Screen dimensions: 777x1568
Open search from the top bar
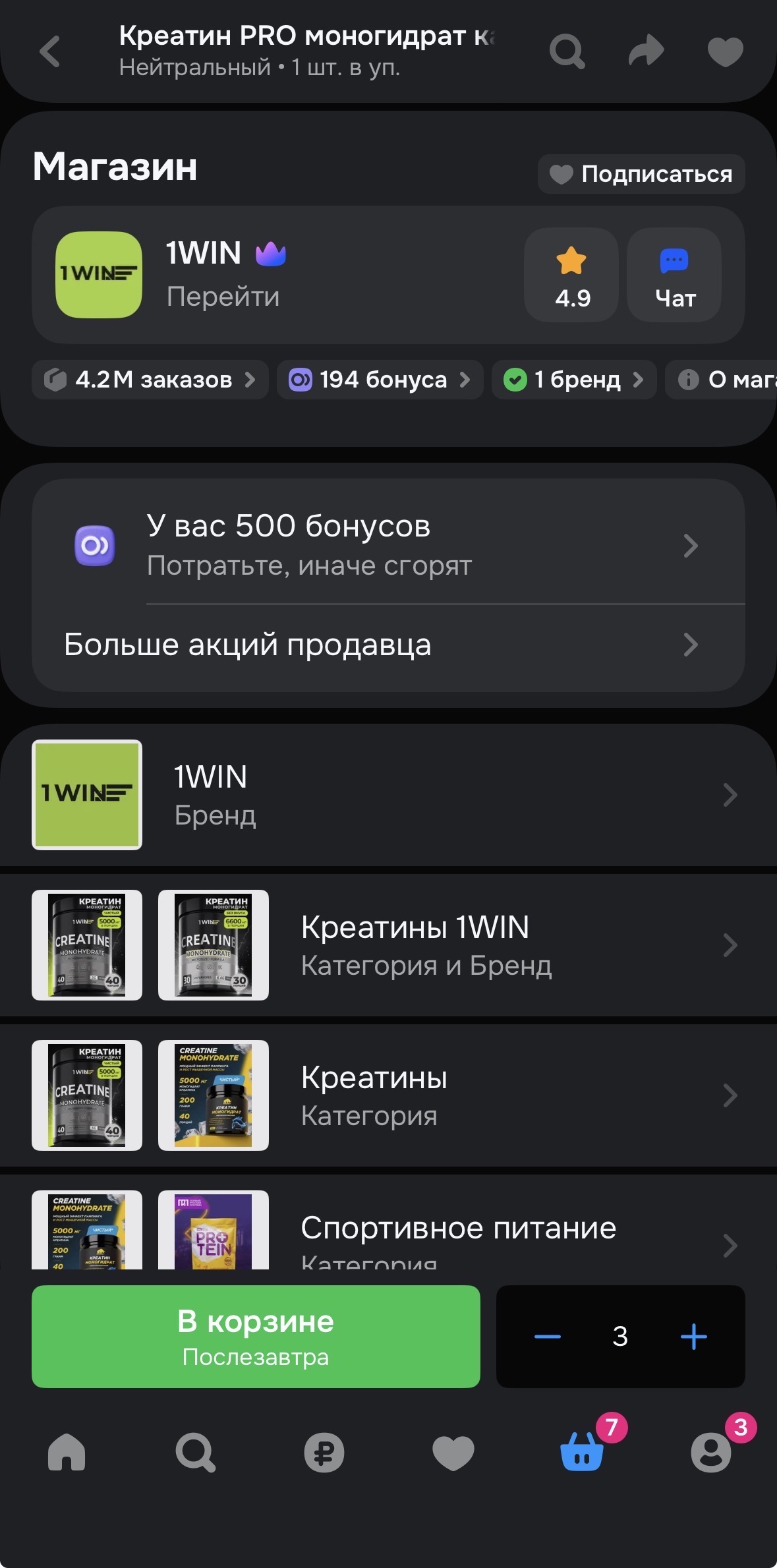tap(567, 51)
